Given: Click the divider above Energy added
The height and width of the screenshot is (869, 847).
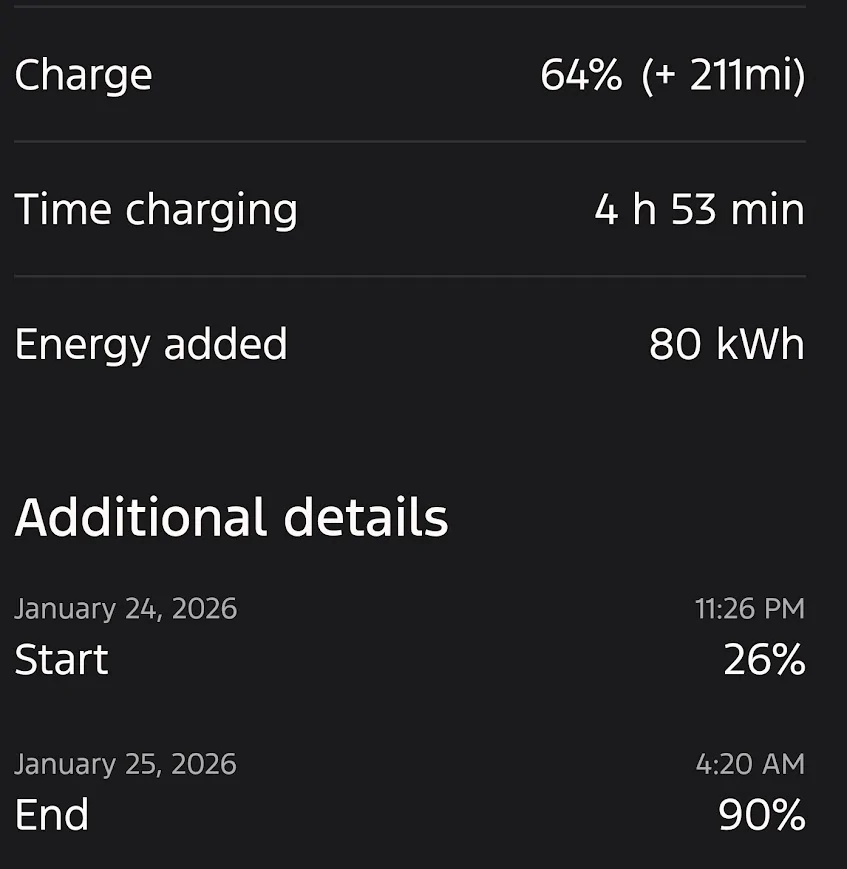Looking at the screenshot, I should click(423, 275).
